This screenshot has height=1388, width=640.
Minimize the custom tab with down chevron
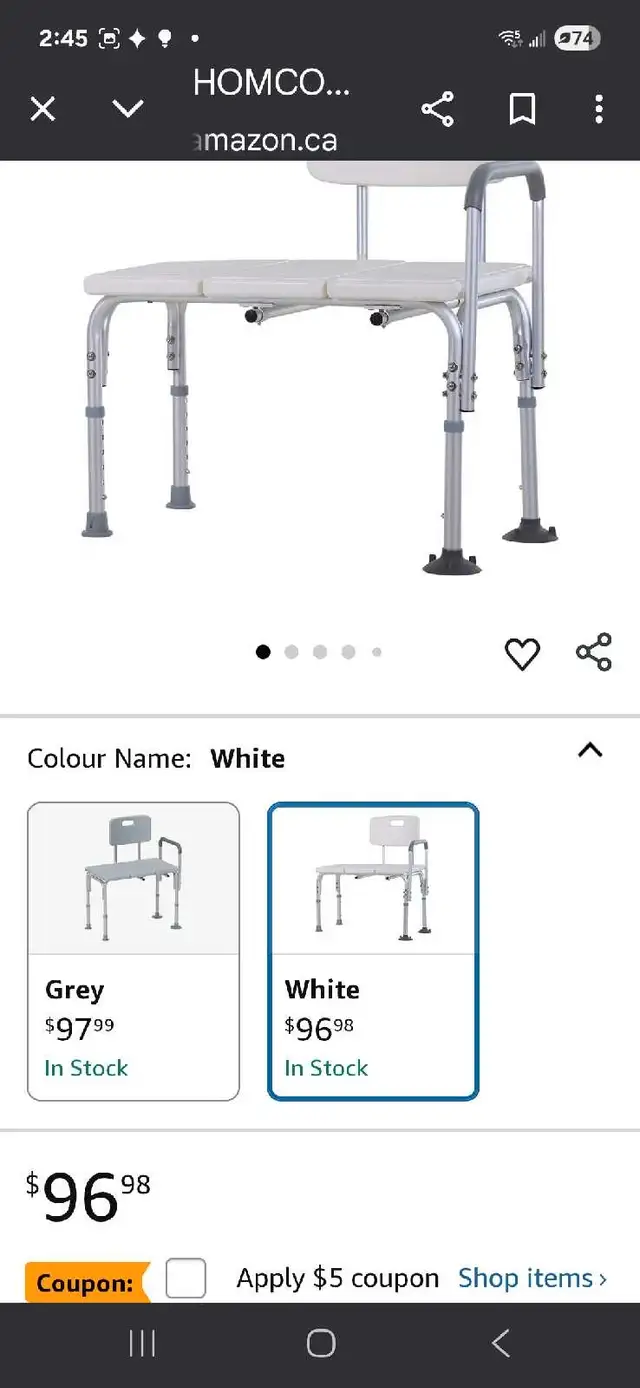click(128, 109)
